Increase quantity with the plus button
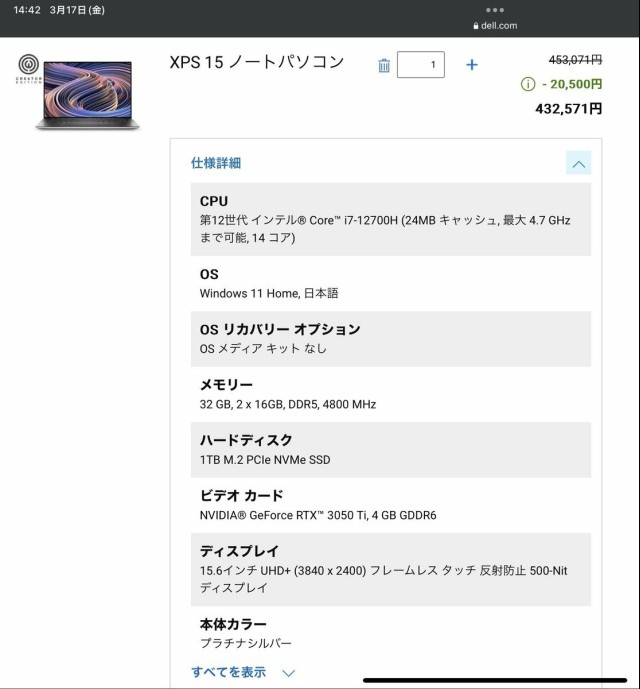 pos(472,65)
